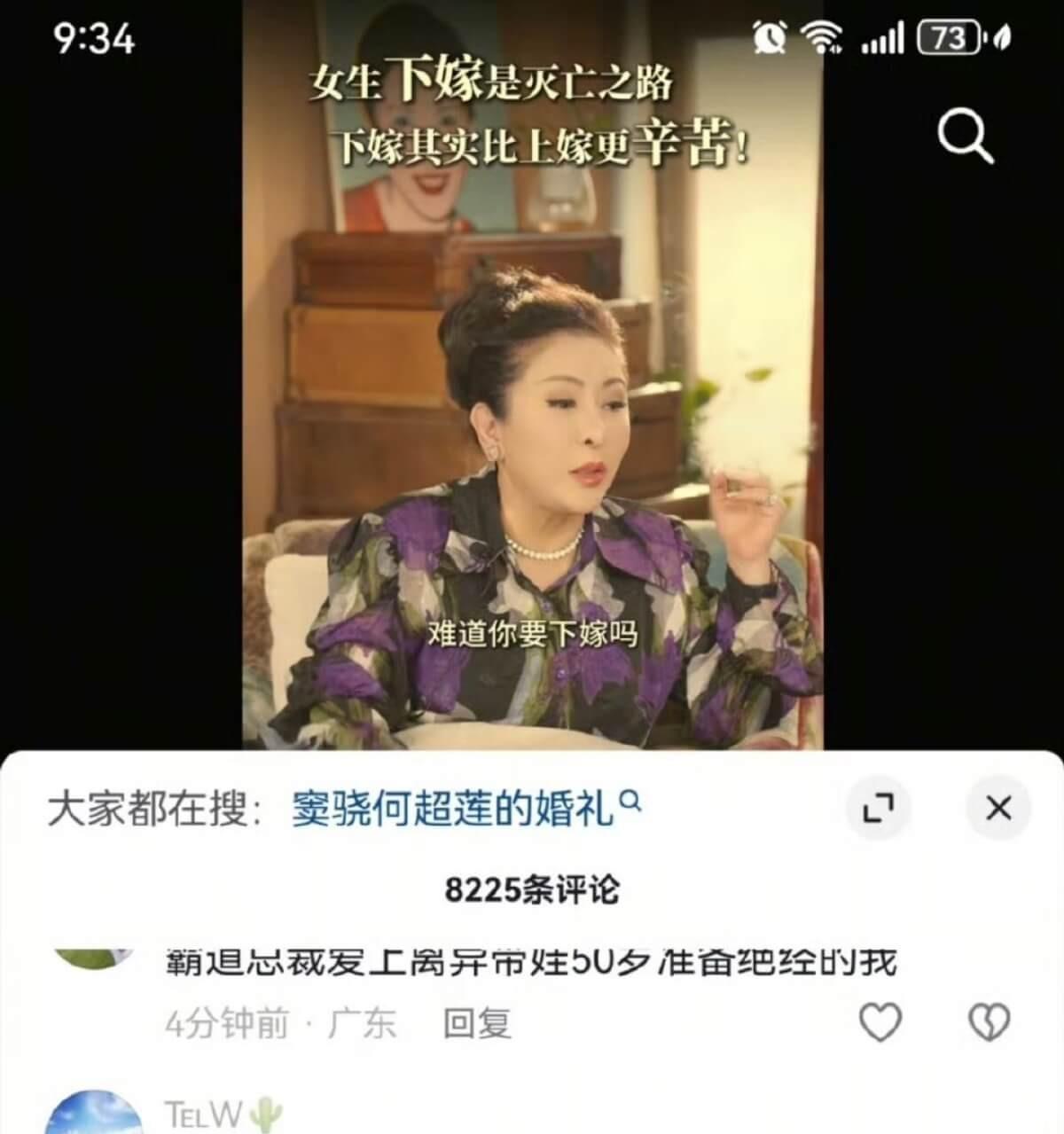Screen dimensions: 1064x1134
Task: Dislike the comment posted 4分钟前
Action: pyautogui.click(x=988, y=1023)
